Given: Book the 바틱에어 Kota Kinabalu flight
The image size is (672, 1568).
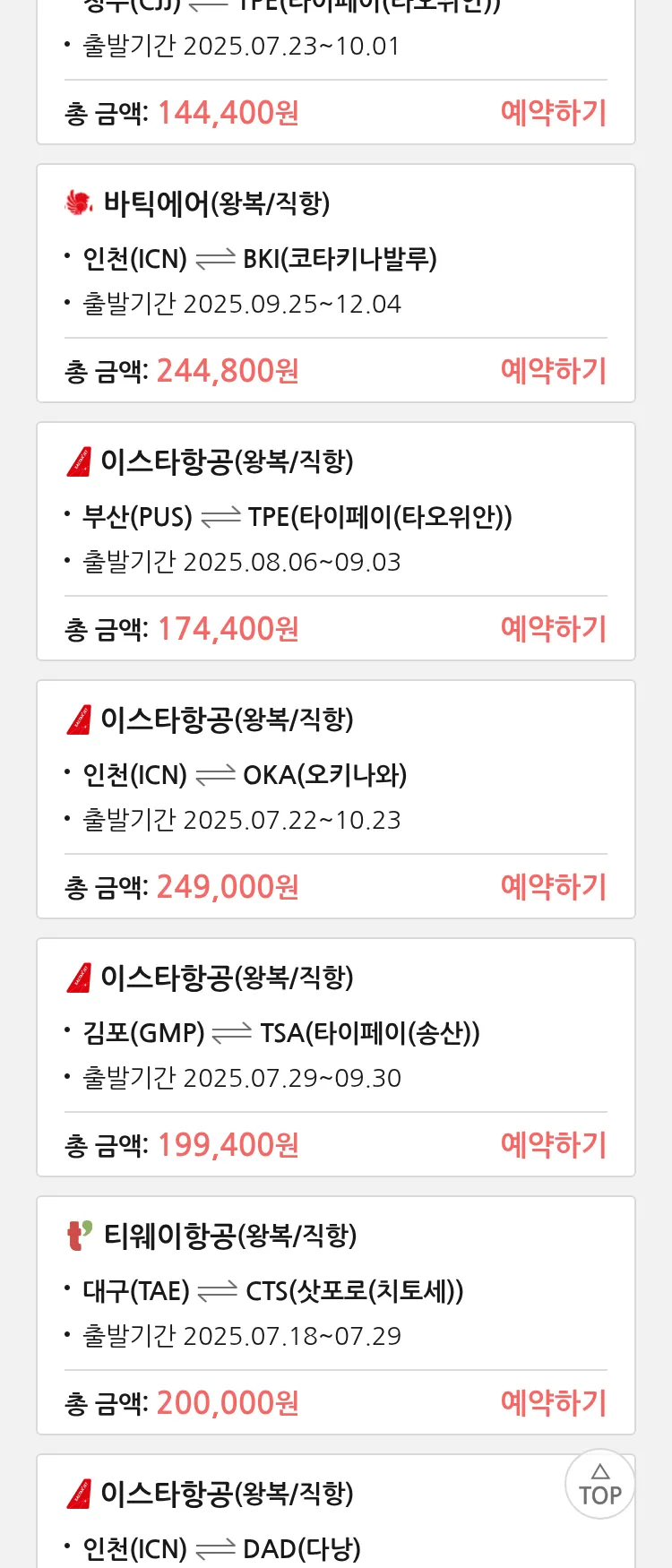Looking at the screenshot, I should point(553,371).
